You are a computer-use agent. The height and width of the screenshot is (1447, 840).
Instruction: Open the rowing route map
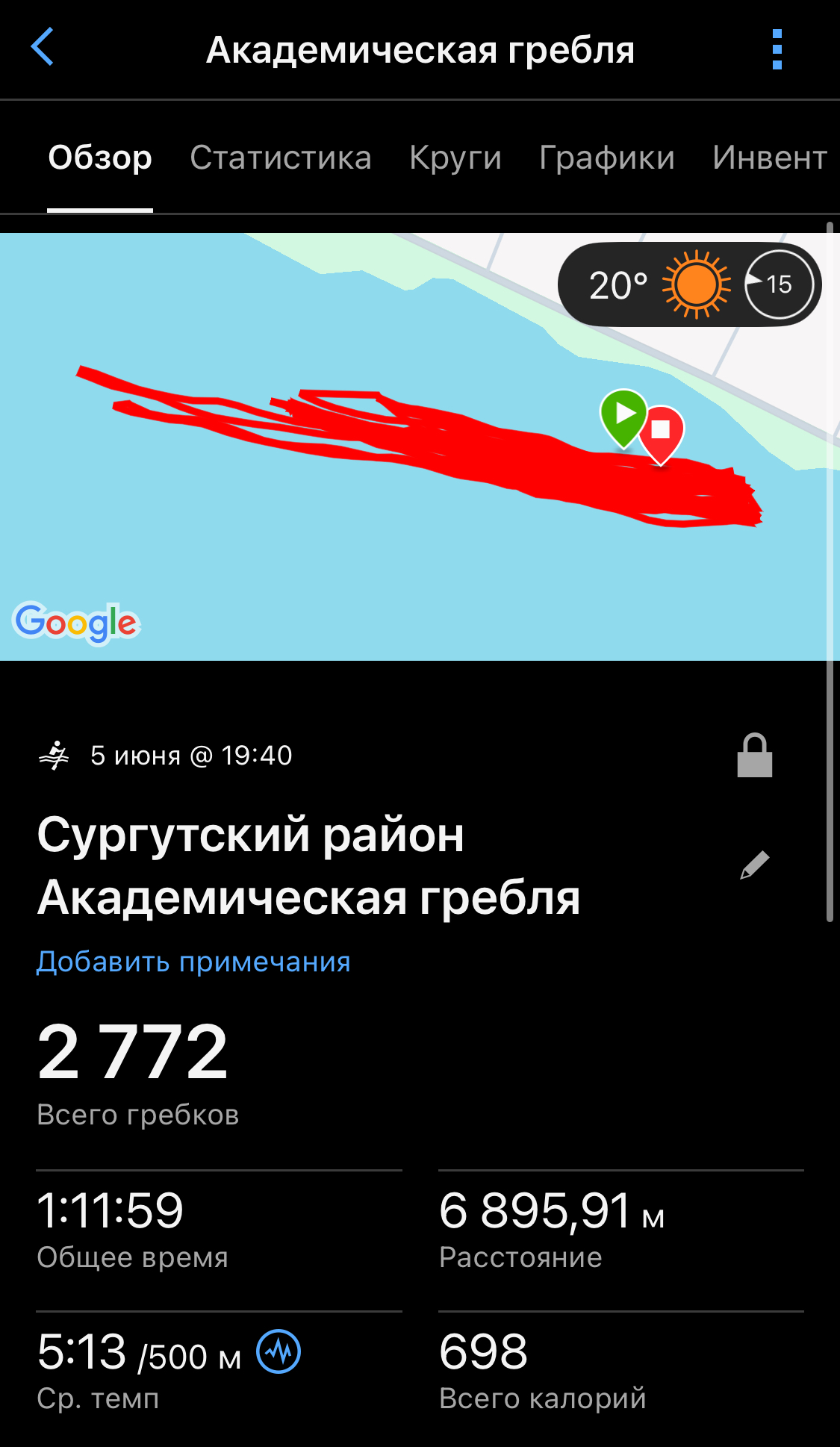click(x=420, y=446)
